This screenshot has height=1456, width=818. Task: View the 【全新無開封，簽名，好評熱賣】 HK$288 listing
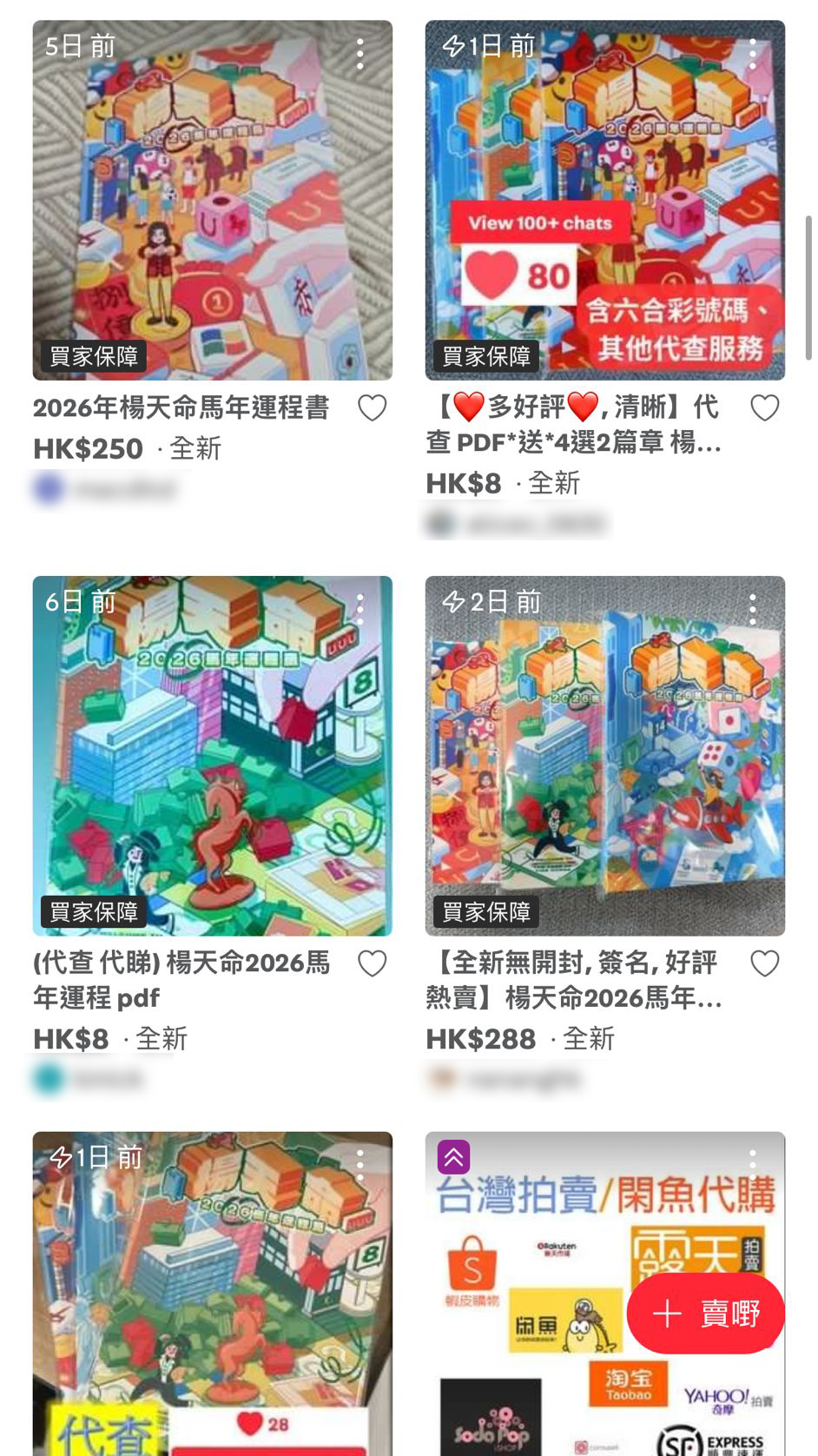604,756
